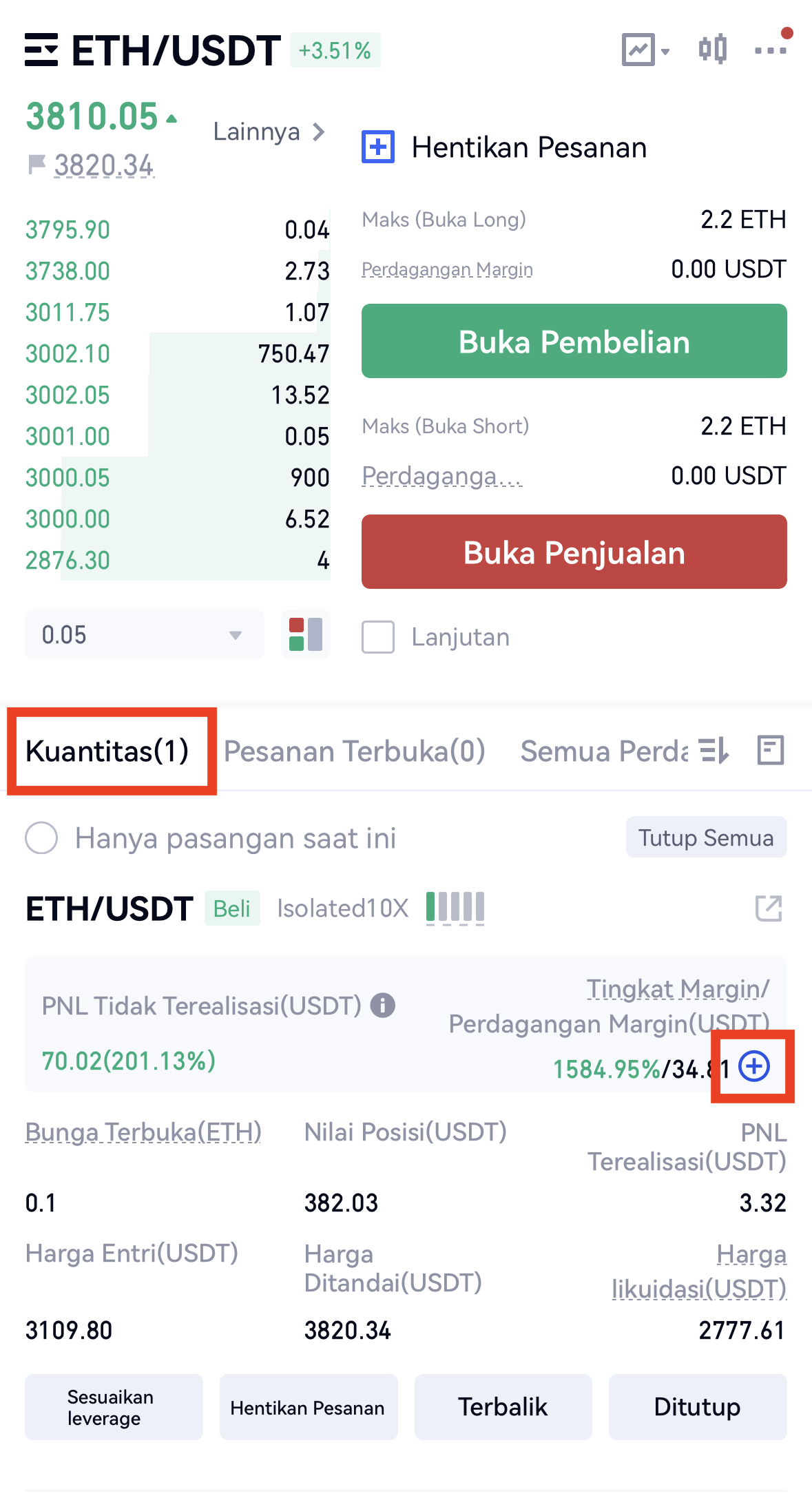This screenshot has width=812, height=1498.
Task: Open the chart view dropdown
Action: point(645,50)
